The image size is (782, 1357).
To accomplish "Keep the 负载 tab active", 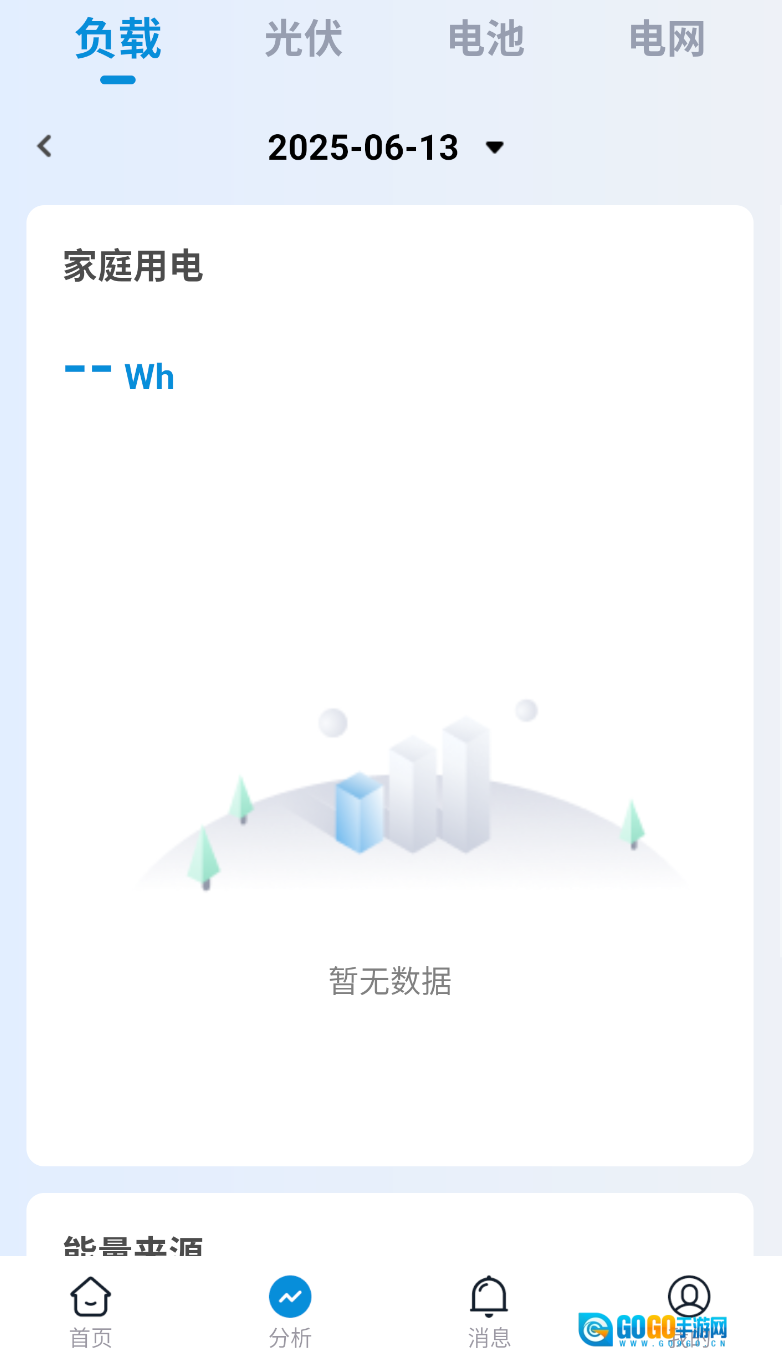I will pyautogui.click(x=117, y=40).
